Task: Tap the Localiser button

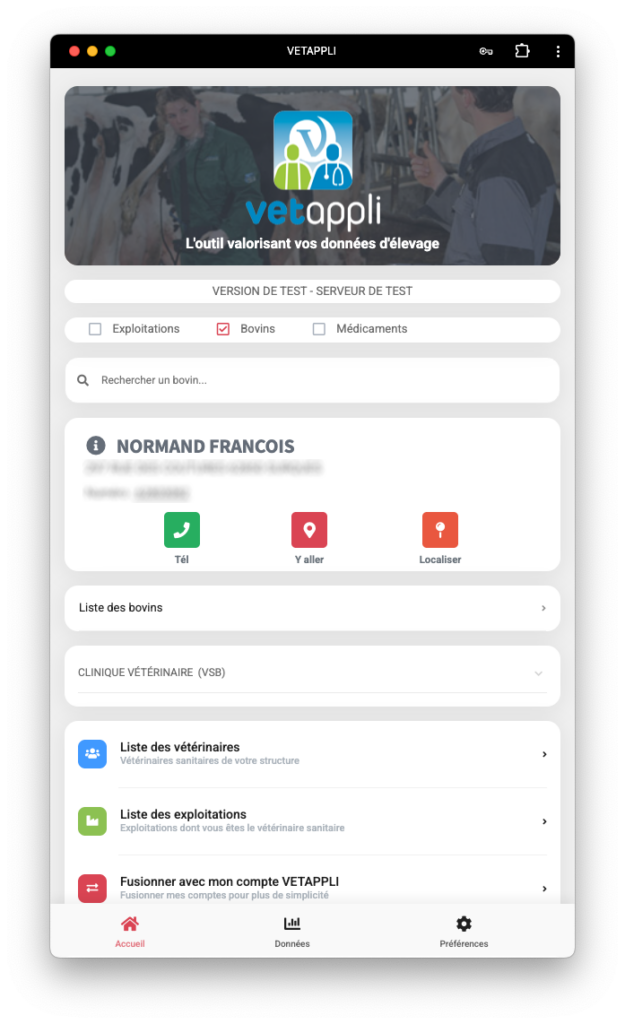Action: click(x=440, y=530)
